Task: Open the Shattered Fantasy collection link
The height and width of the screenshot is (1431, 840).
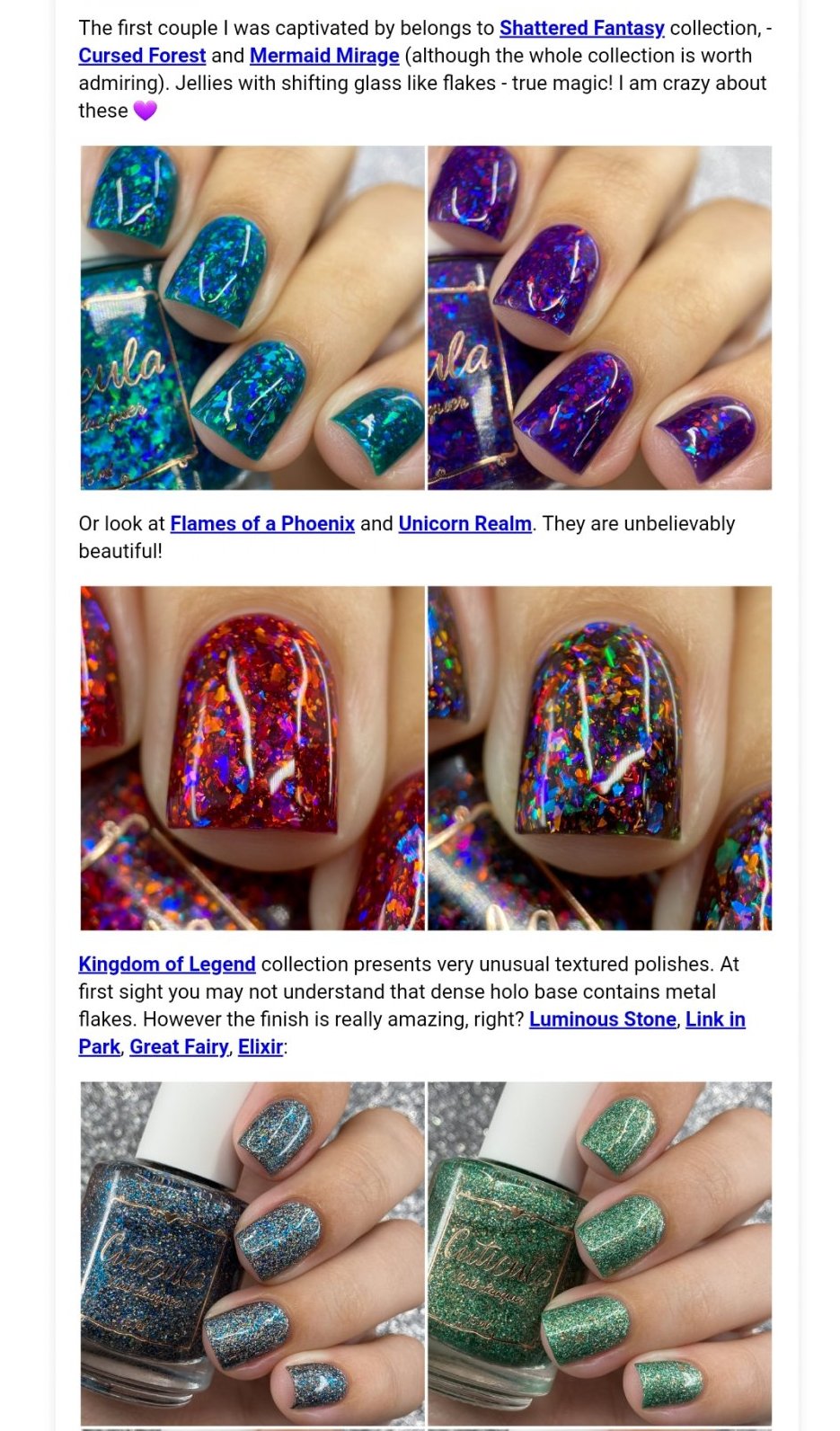Action: point(581,28)
